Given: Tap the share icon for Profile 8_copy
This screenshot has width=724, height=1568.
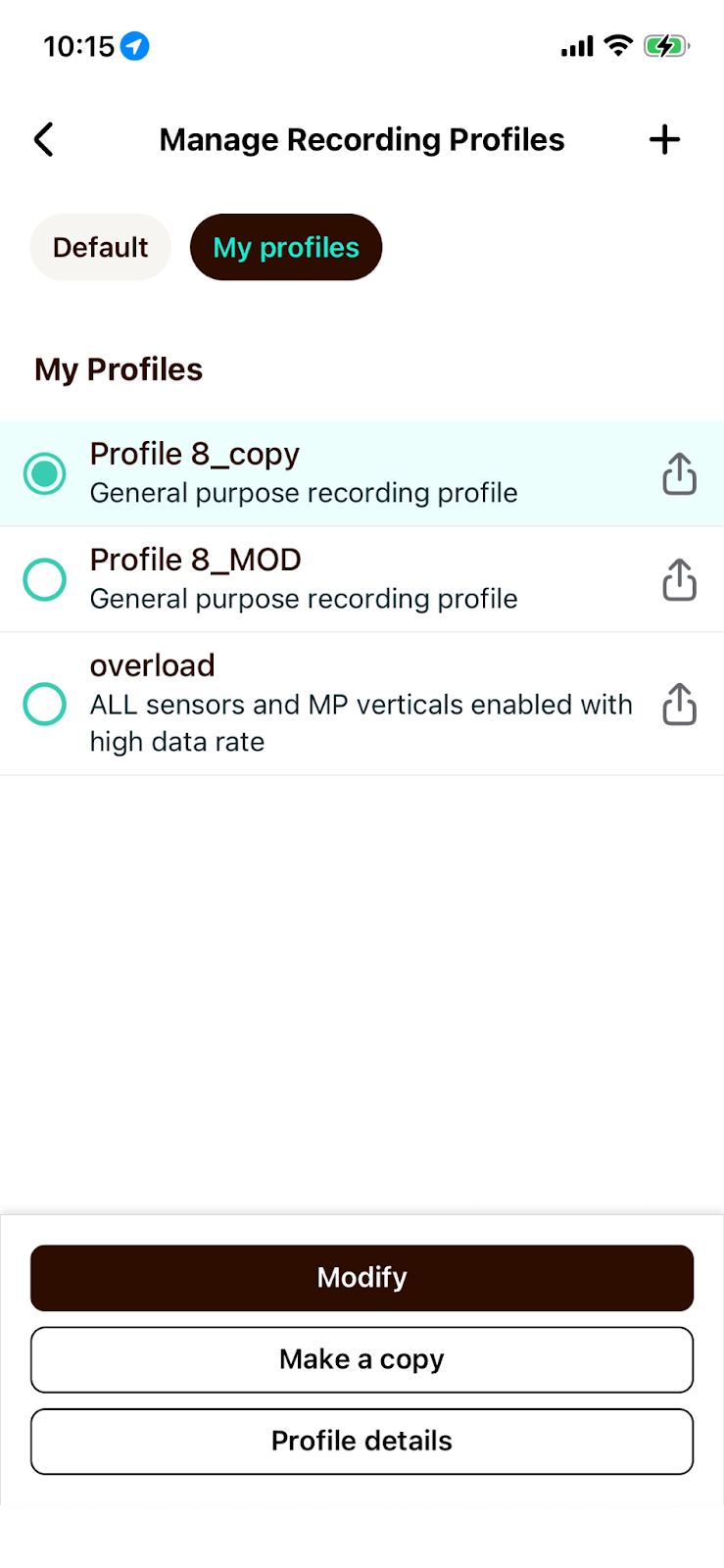Looking at the screenshot, I should (x=679, y=473).
